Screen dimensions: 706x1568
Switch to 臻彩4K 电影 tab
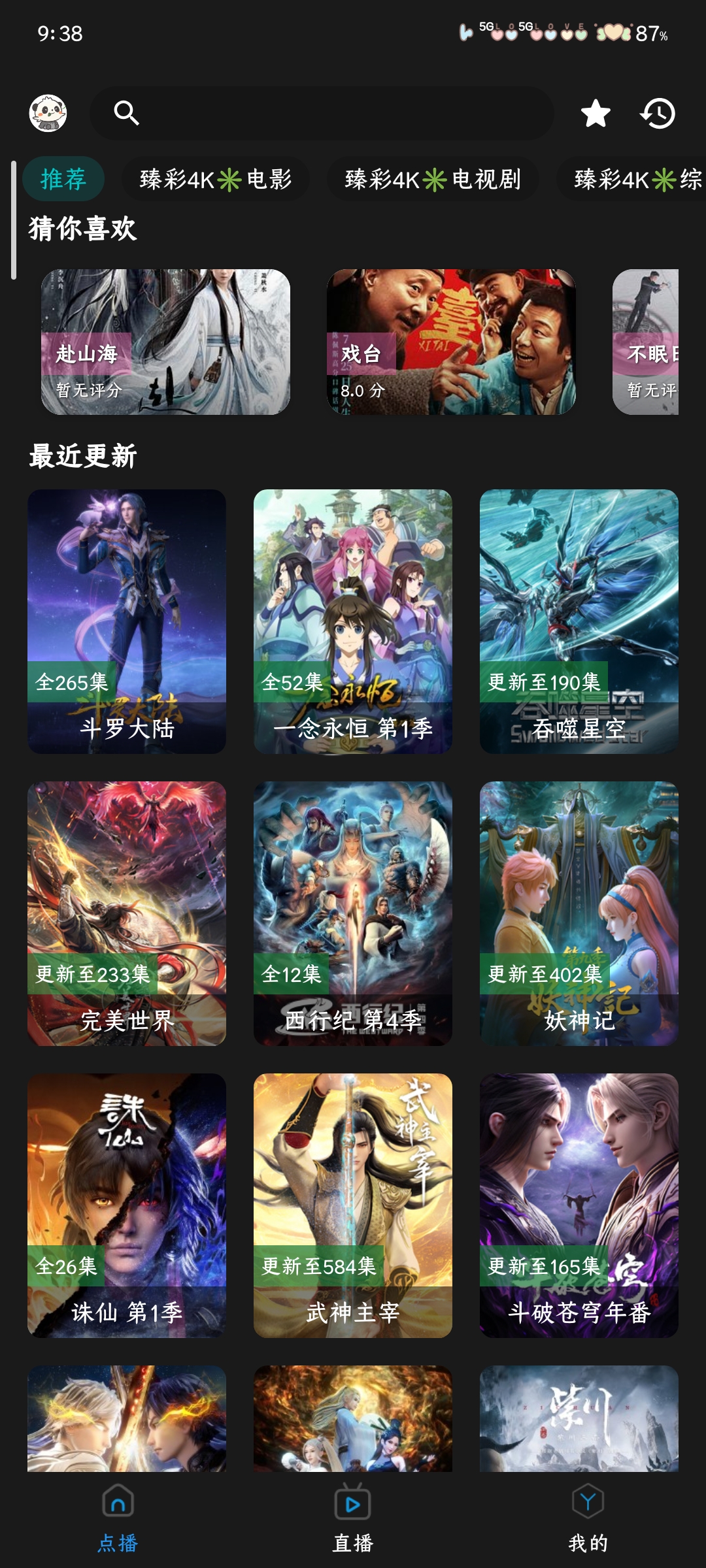pos(215,179)
